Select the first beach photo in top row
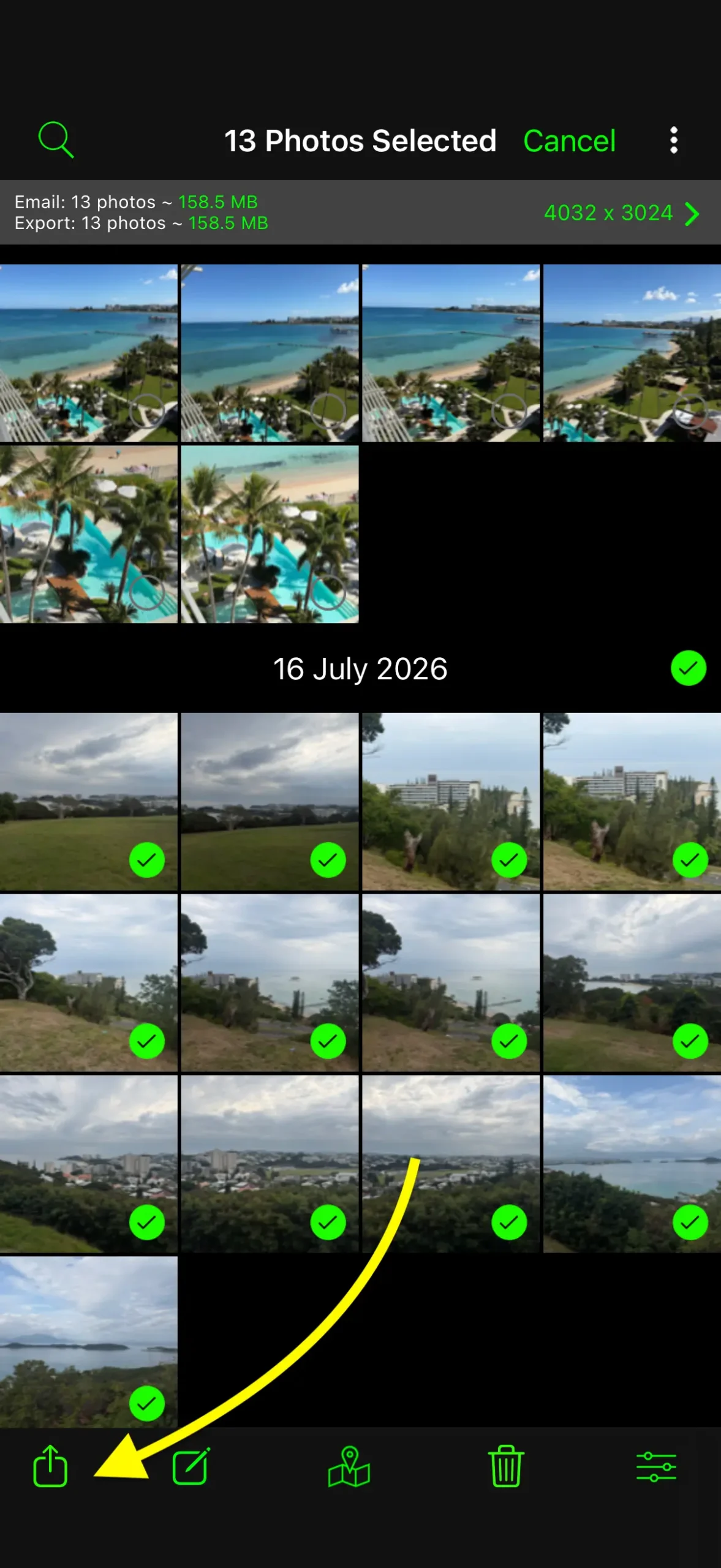This screenshot has width=721, height=1568. [89, 353]
